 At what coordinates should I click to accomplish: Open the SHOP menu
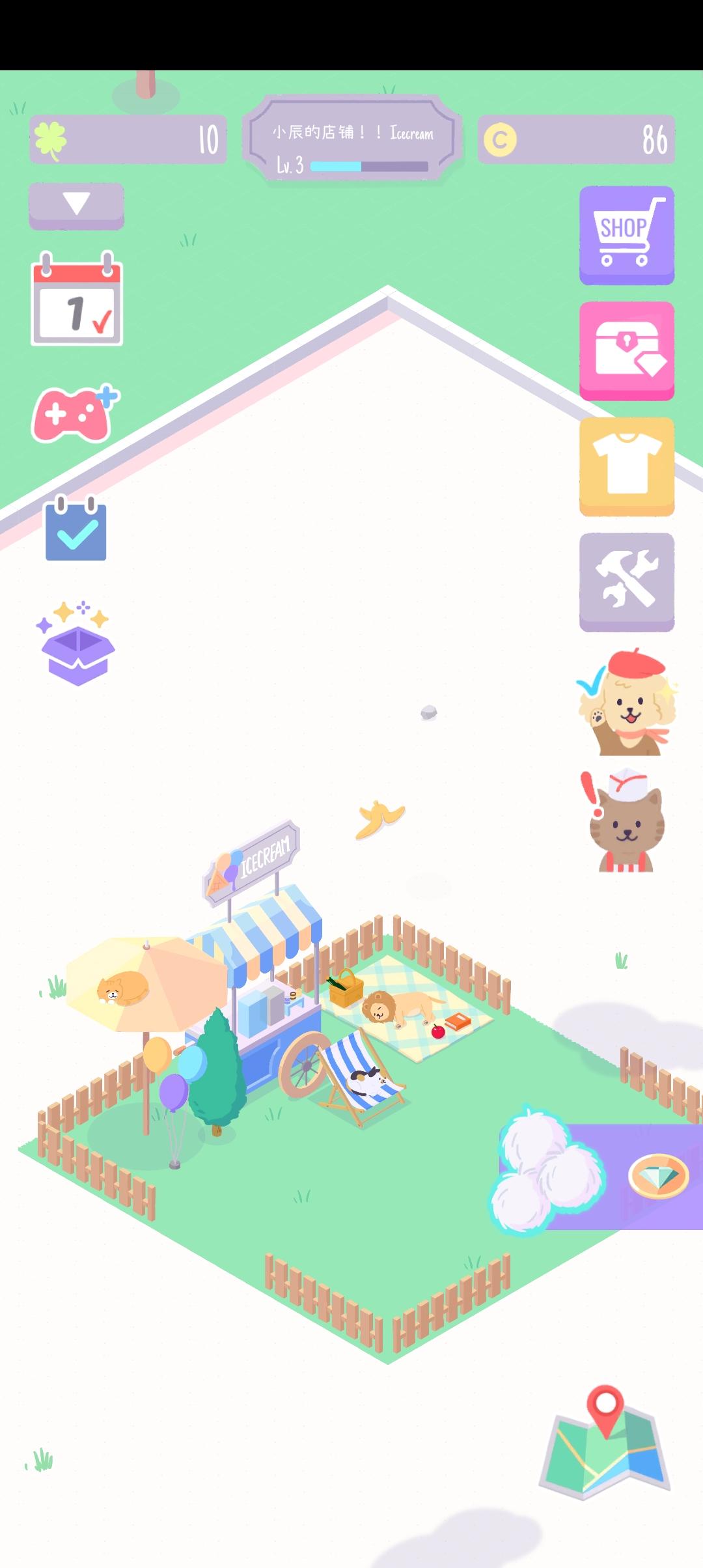pos(626,236)
